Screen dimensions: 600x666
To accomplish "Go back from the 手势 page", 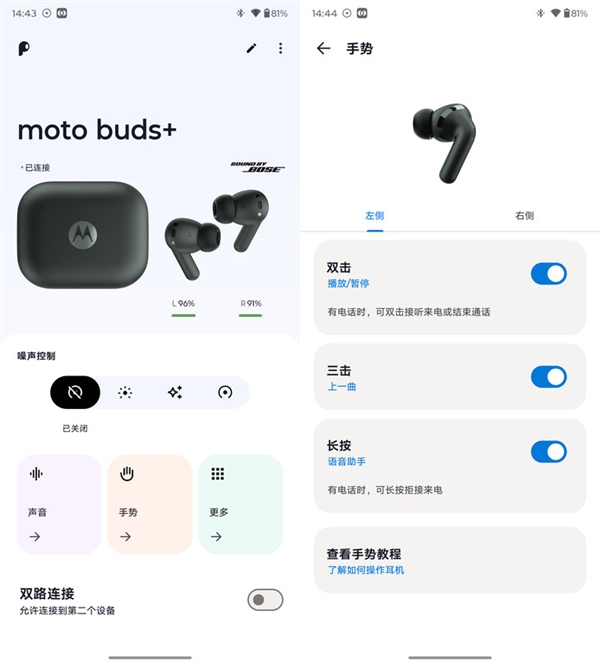I will pos(323,48).
